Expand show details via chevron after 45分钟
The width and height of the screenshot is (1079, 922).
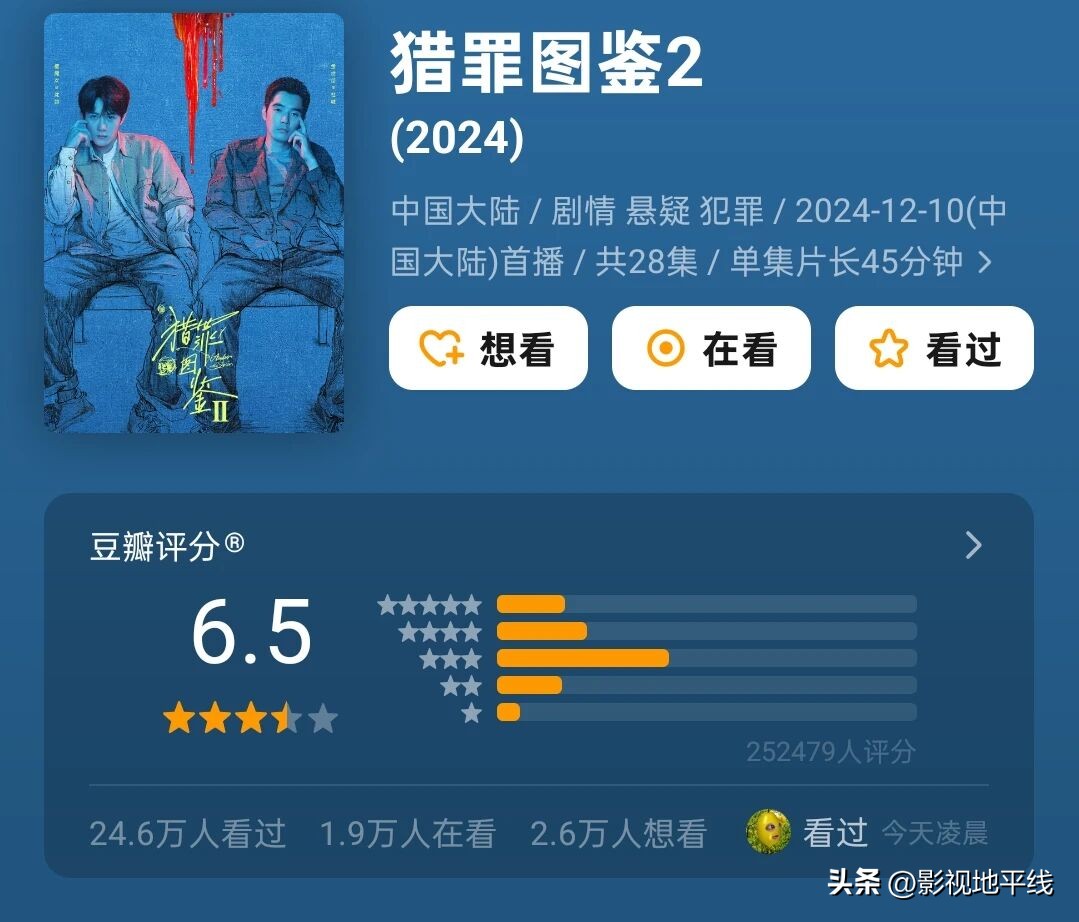tap(985, 263)
